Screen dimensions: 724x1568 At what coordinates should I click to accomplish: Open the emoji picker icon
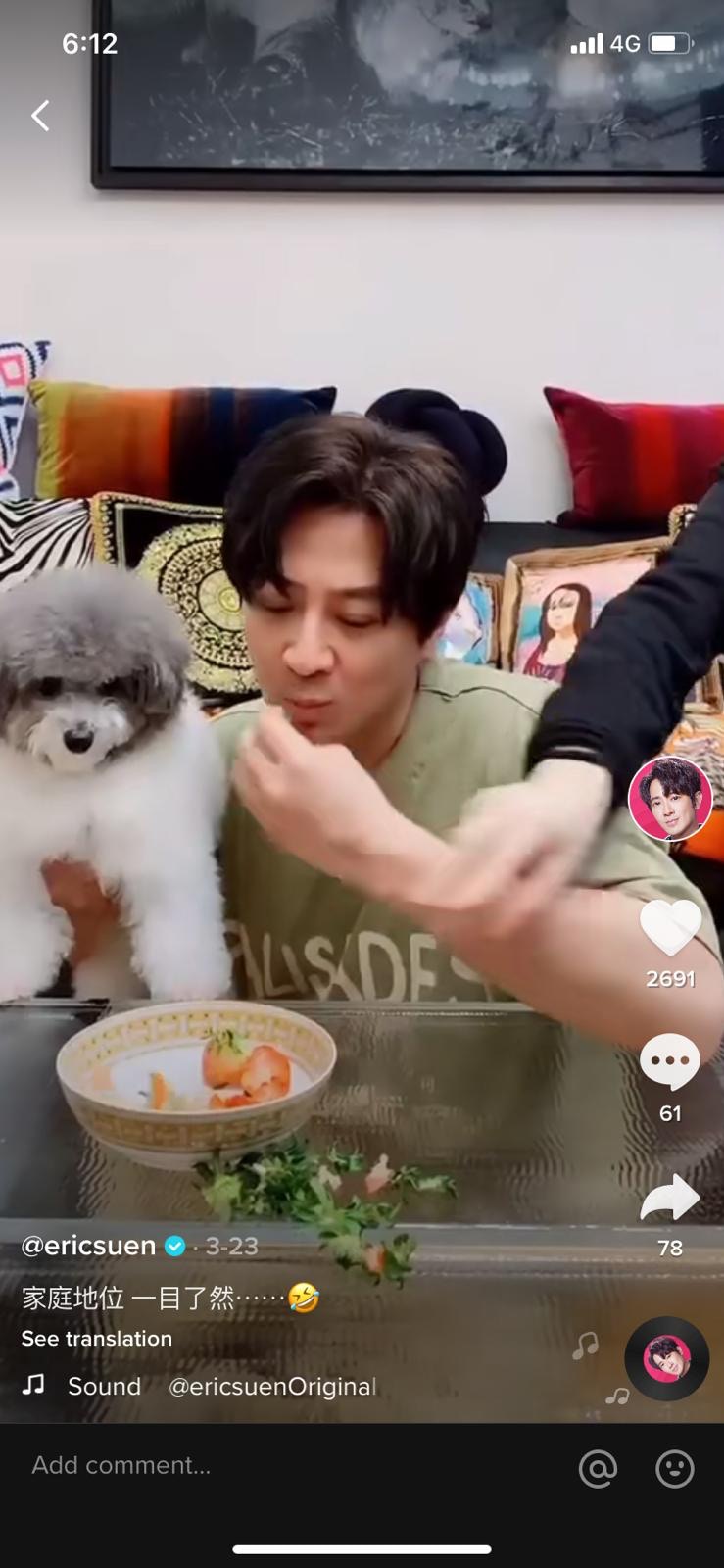tap(674, 1468)
